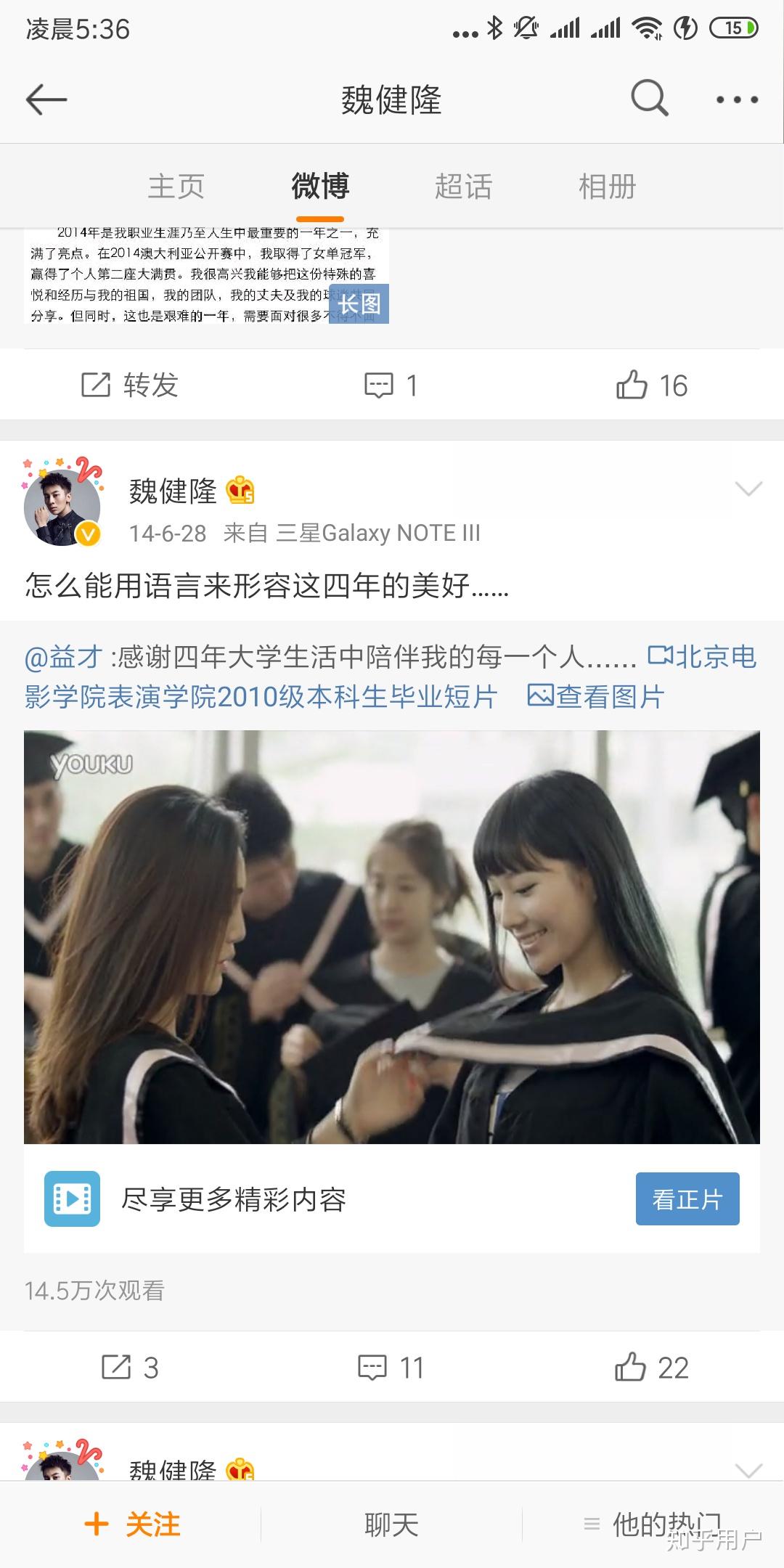Image resolution: width=784 pixels, height=1568 pixels.
Task: Like the post with 22 likes
Action: [651, 1368]
